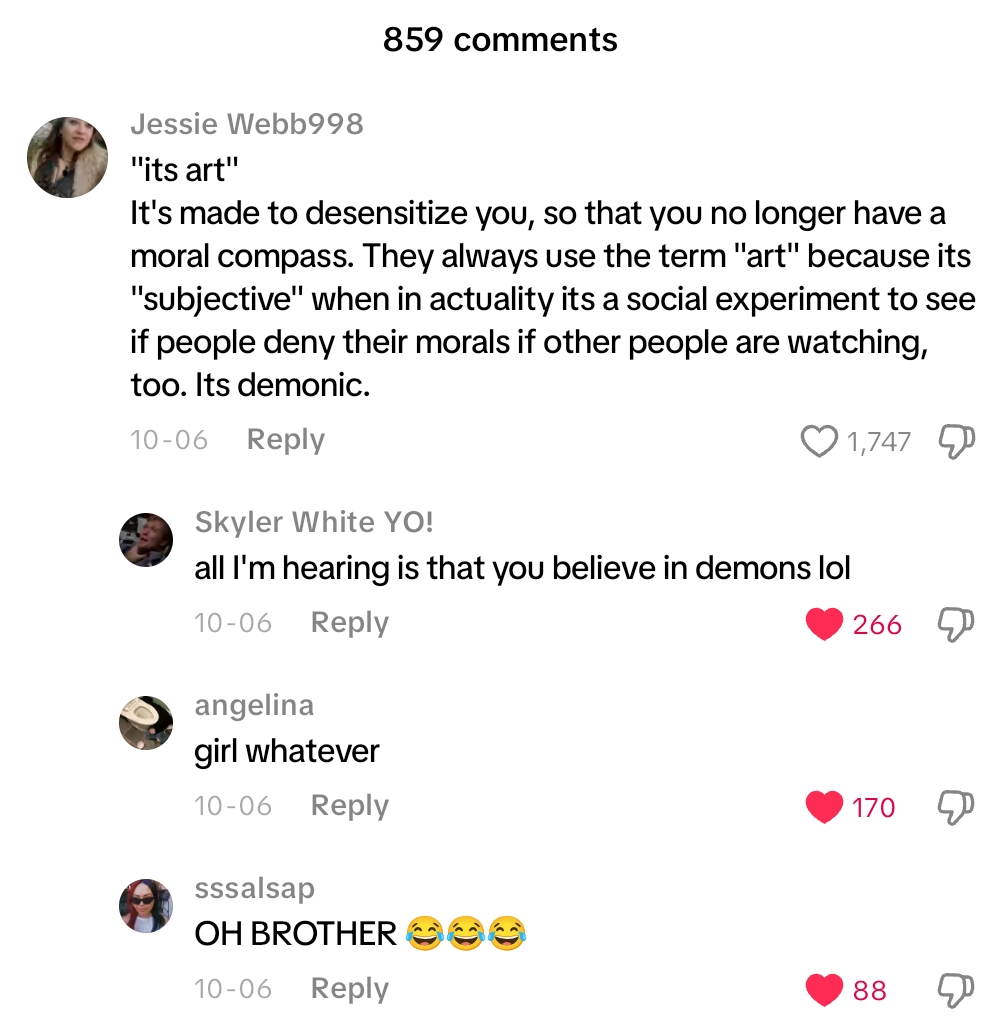Tap the sssalsap username
Image resolution: width=999 pixels, height=1024 pixels.
click(254, 888)
